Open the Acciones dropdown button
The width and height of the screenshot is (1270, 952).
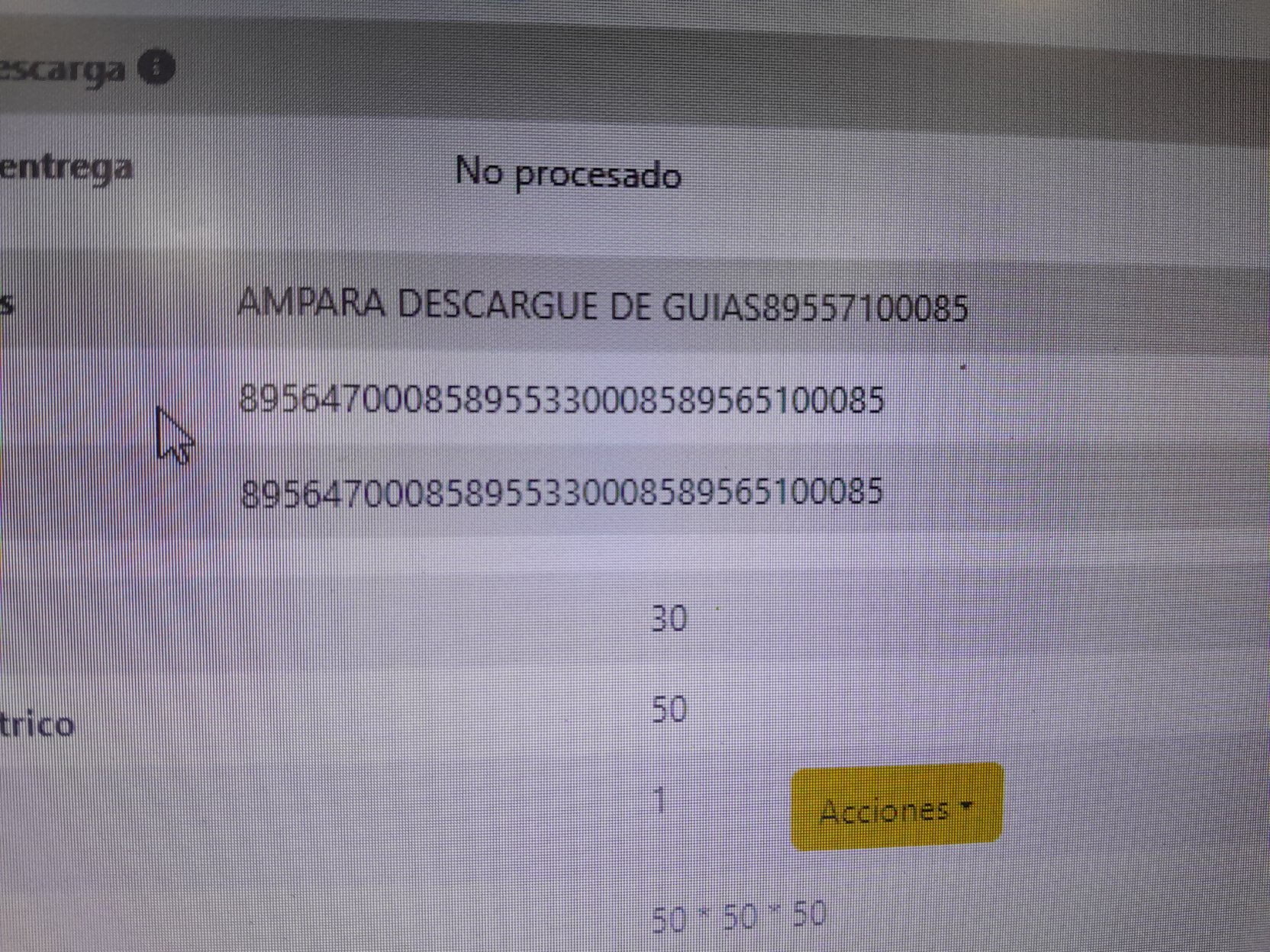(896, 807)
